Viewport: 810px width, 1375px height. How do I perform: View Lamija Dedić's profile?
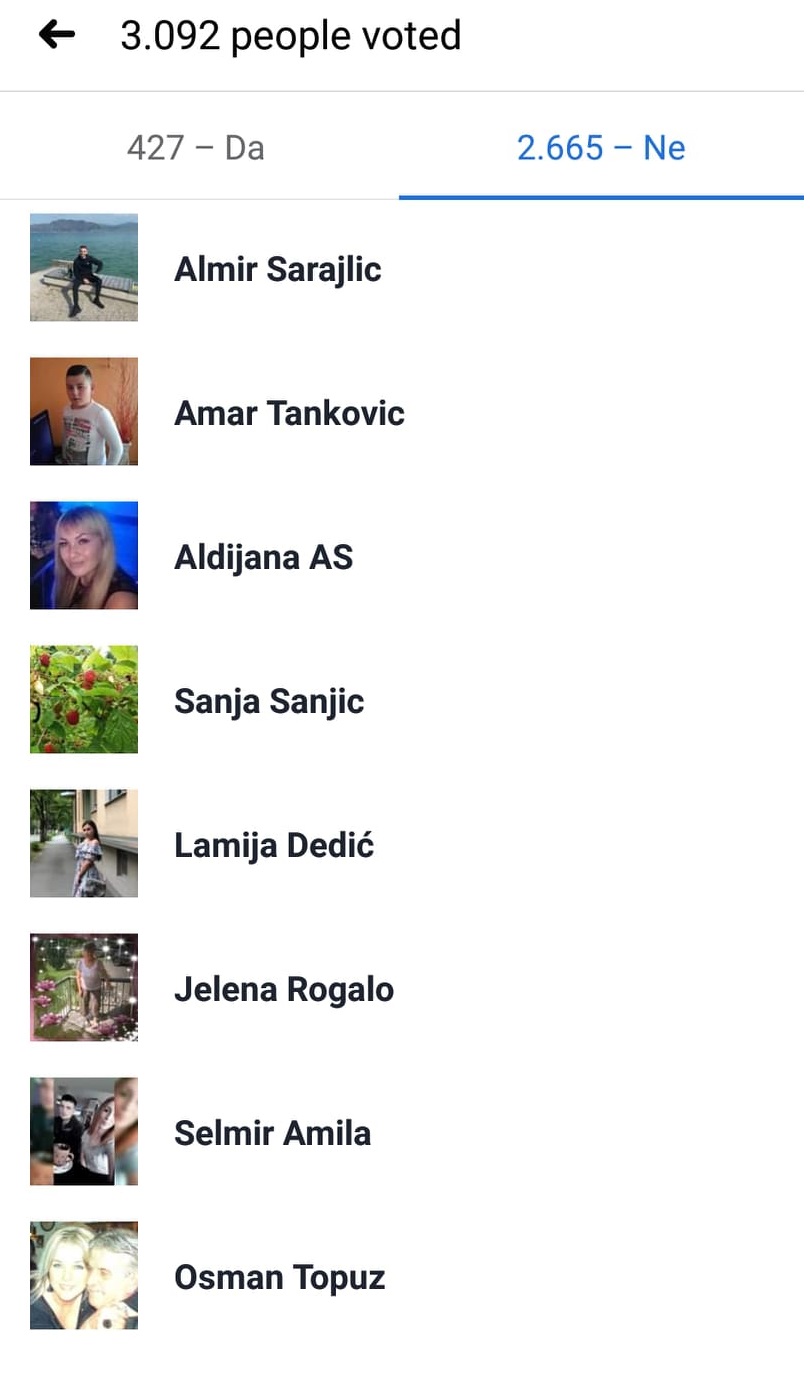click(273, 845)
